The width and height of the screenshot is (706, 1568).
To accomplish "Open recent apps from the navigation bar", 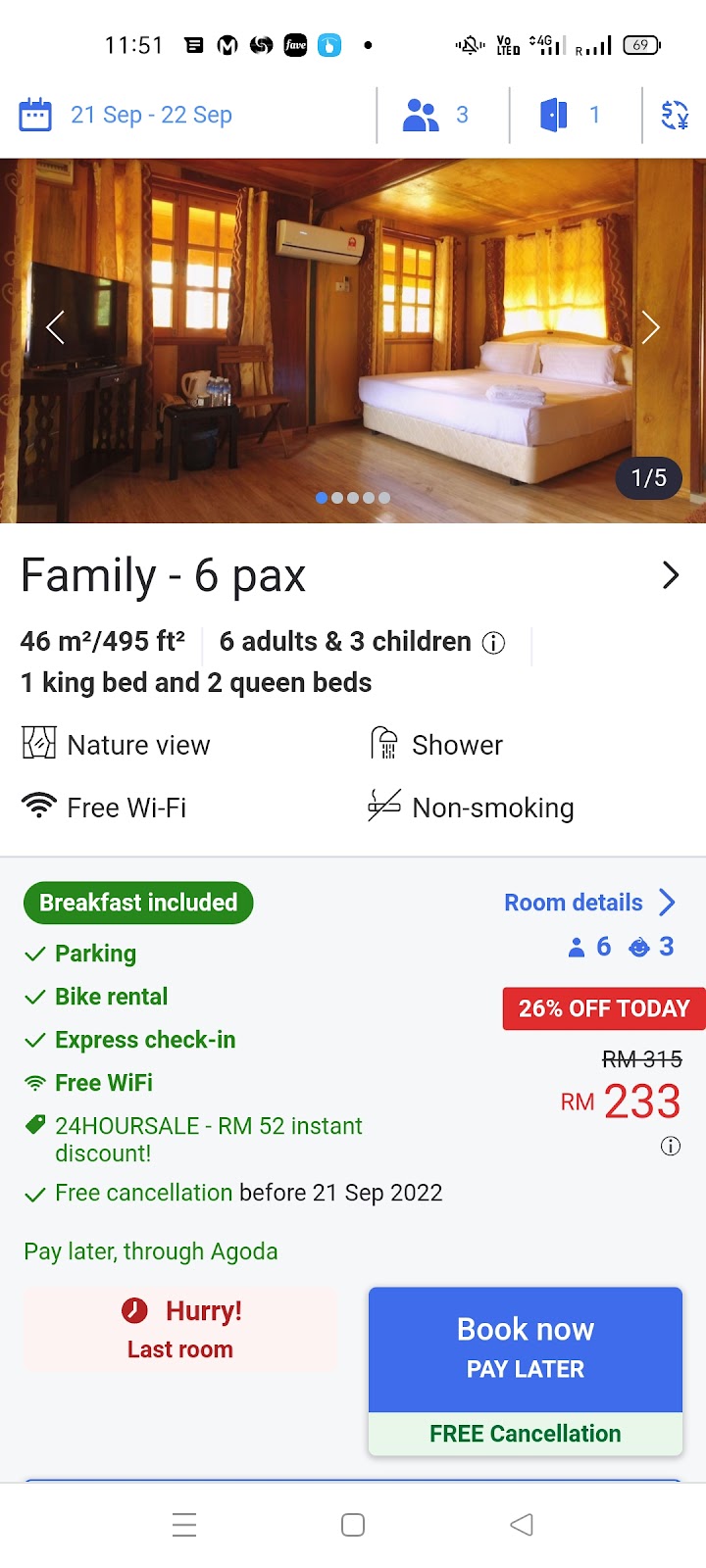I will (x=184, y=1525).
